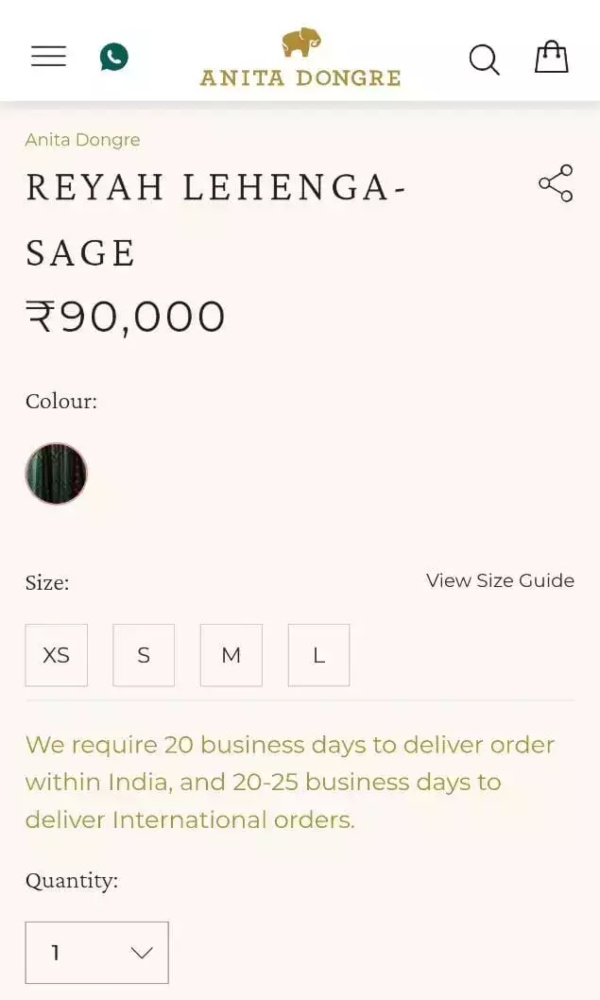Select the sage colour swatch

tap(56, 474)
